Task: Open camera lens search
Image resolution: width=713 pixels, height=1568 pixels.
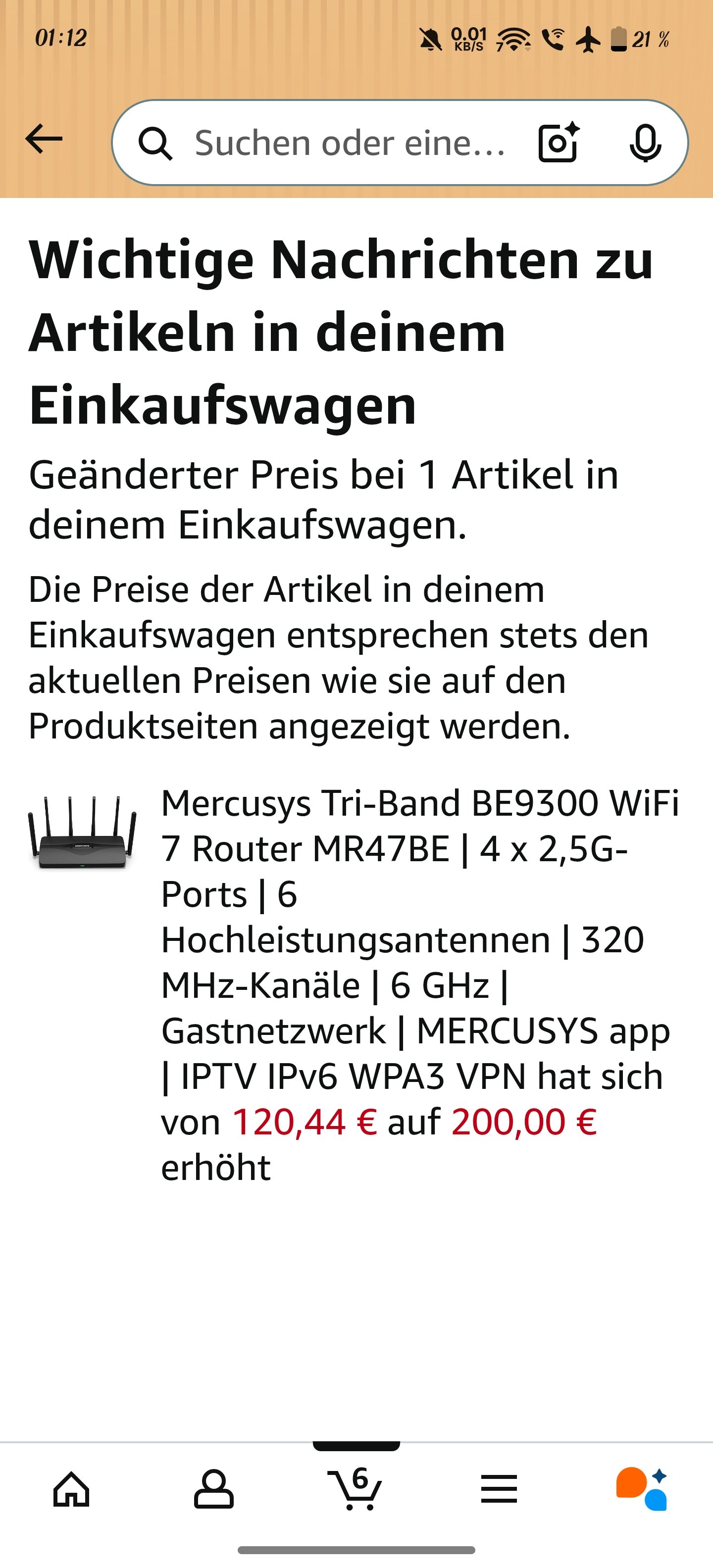Action: coord(559,143)
